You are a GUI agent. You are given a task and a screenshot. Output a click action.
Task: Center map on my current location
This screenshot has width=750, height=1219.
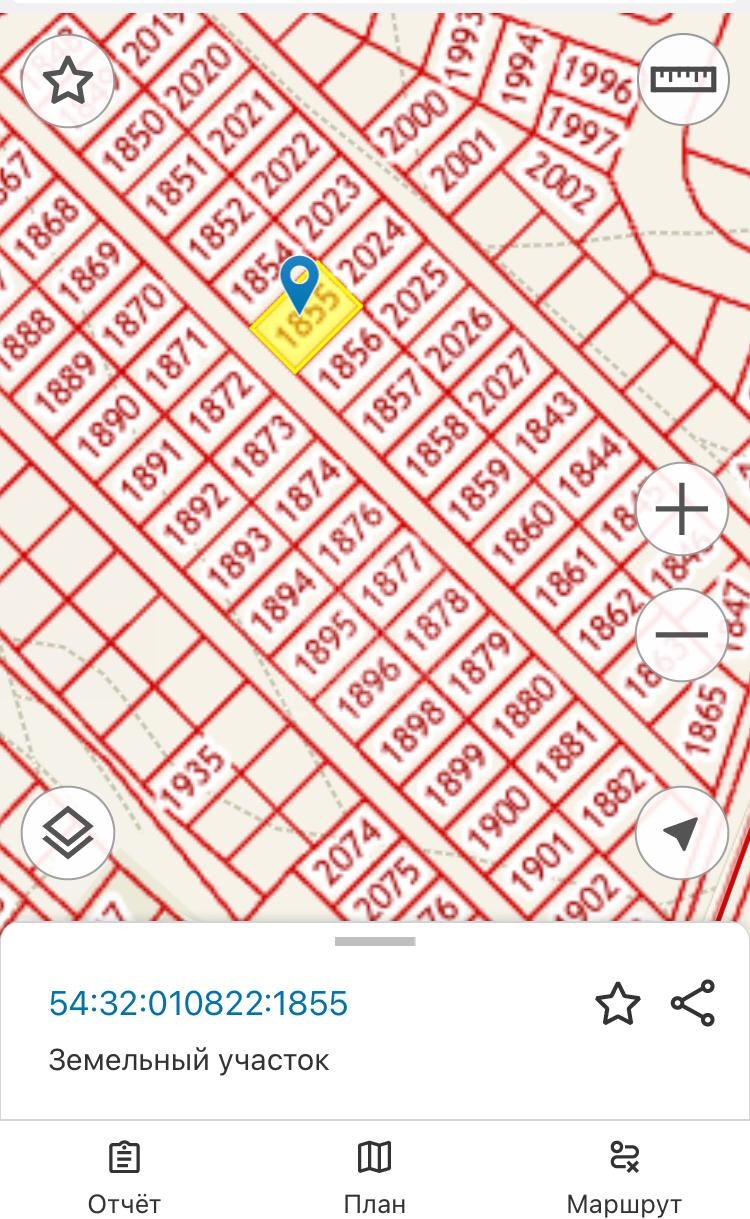(682, 834)
